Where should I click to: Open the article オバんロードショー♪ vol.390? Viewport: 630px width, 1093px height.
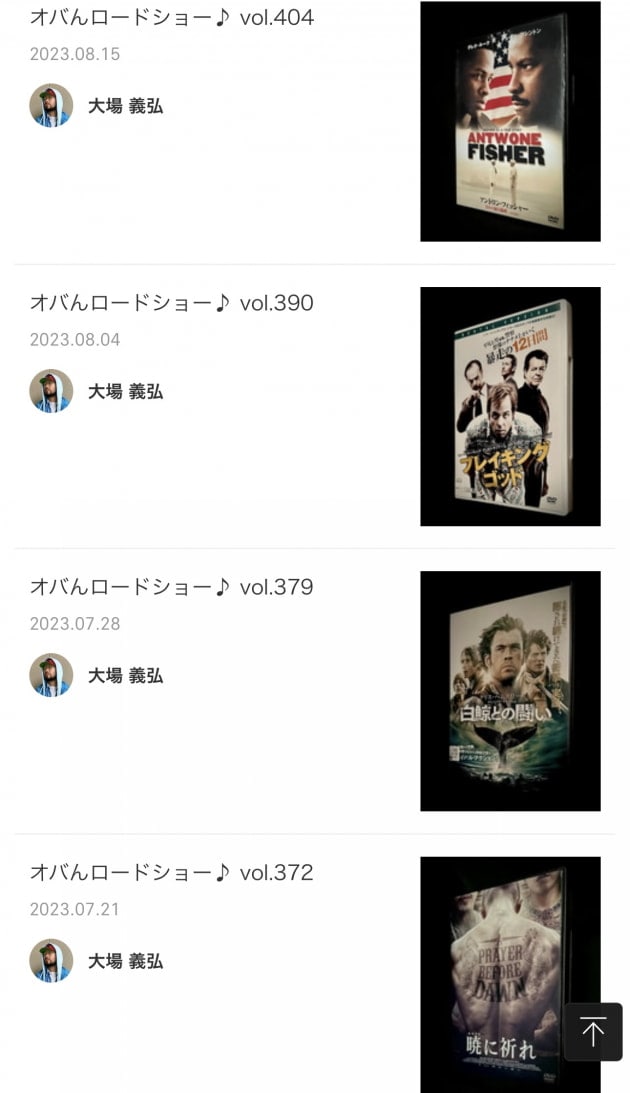(171, 303)
